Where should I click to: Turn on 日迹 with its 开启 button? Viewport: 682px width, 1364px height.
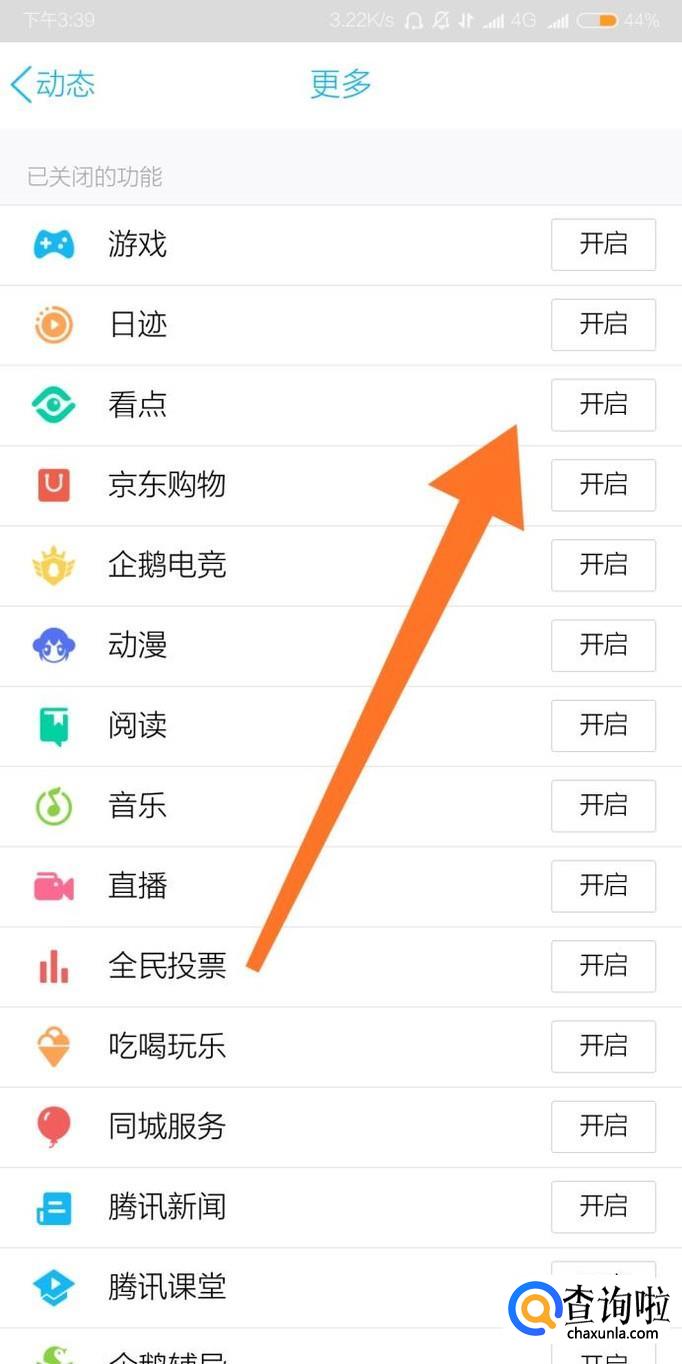(603, 324)
